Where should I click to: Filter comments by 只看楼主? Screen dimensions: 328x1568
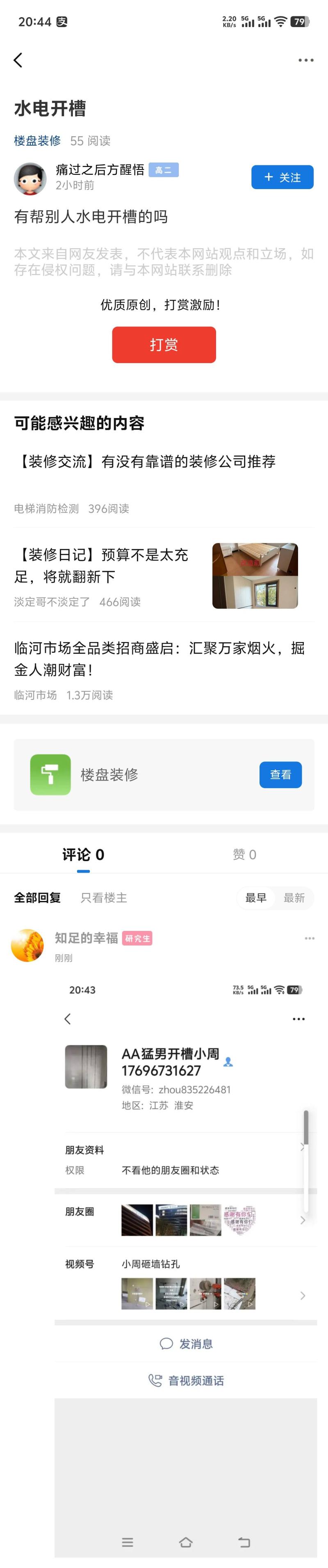click(103, 898)
